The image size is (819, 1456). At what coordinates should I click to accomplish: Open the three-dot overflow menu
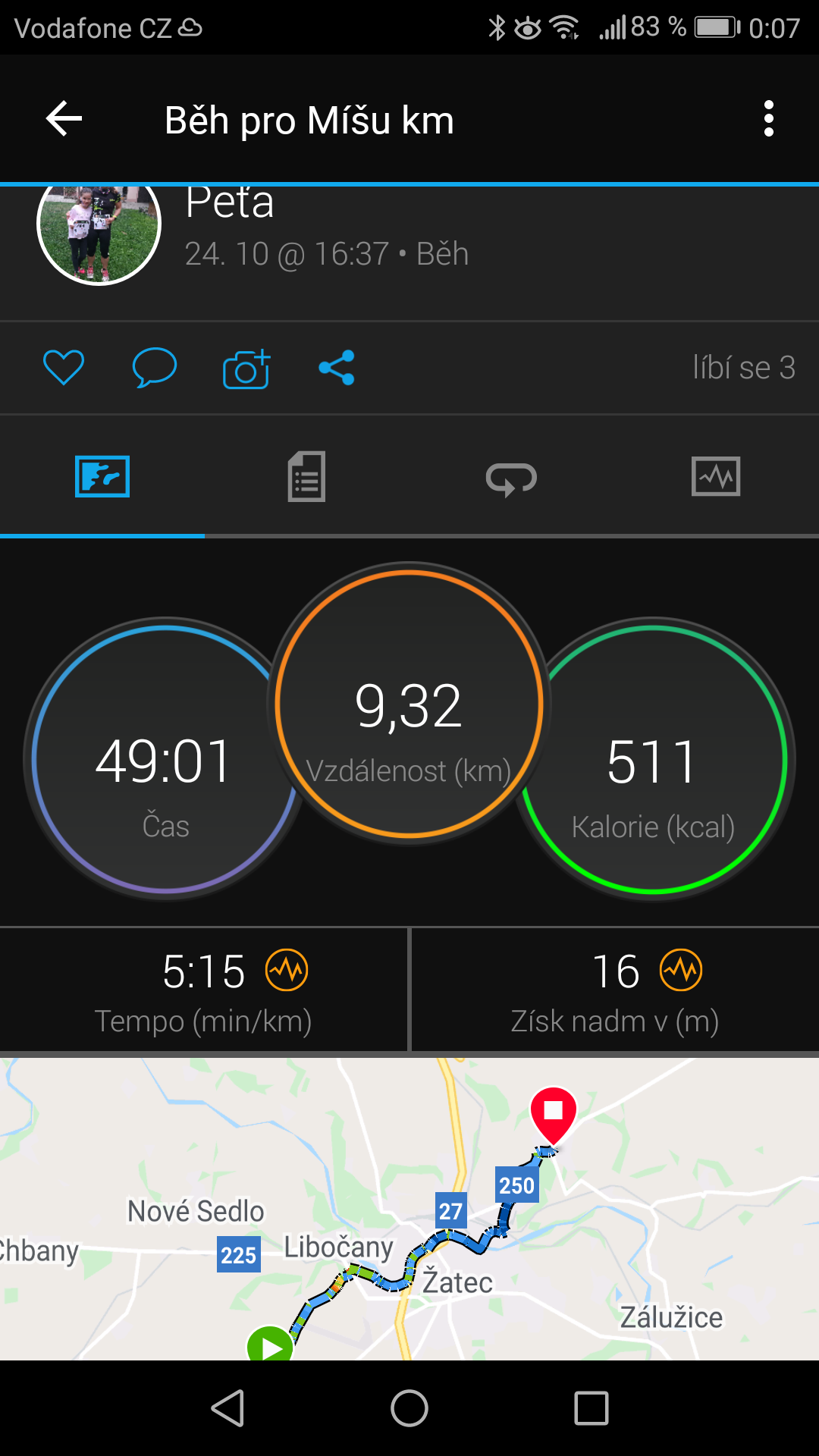[x=769, y=119]
